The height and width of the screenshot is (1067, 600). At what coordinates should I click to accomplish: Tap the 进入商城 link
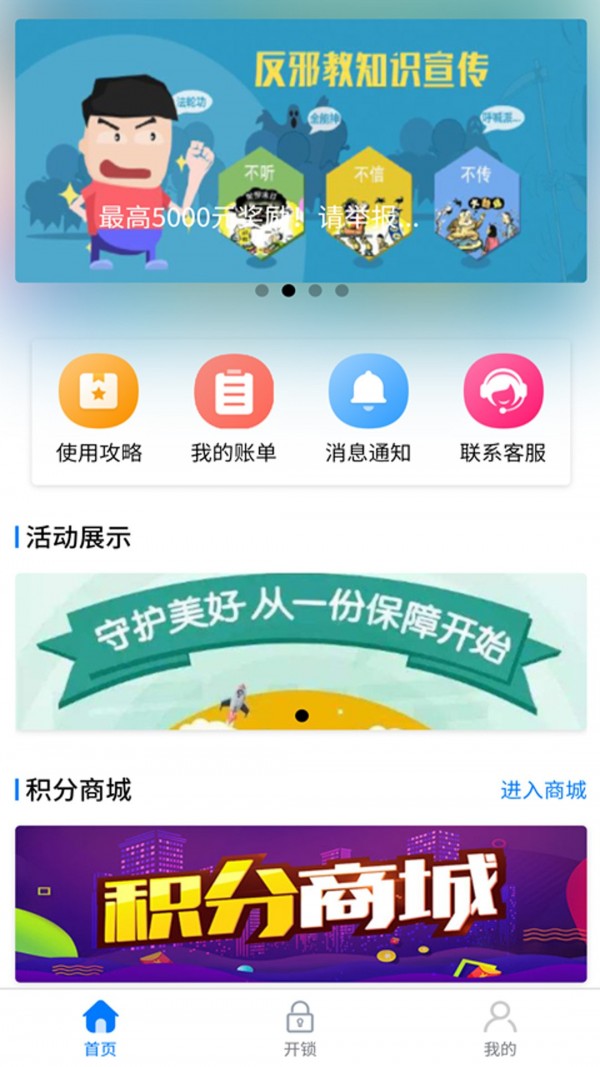click(x=543, y=790)
